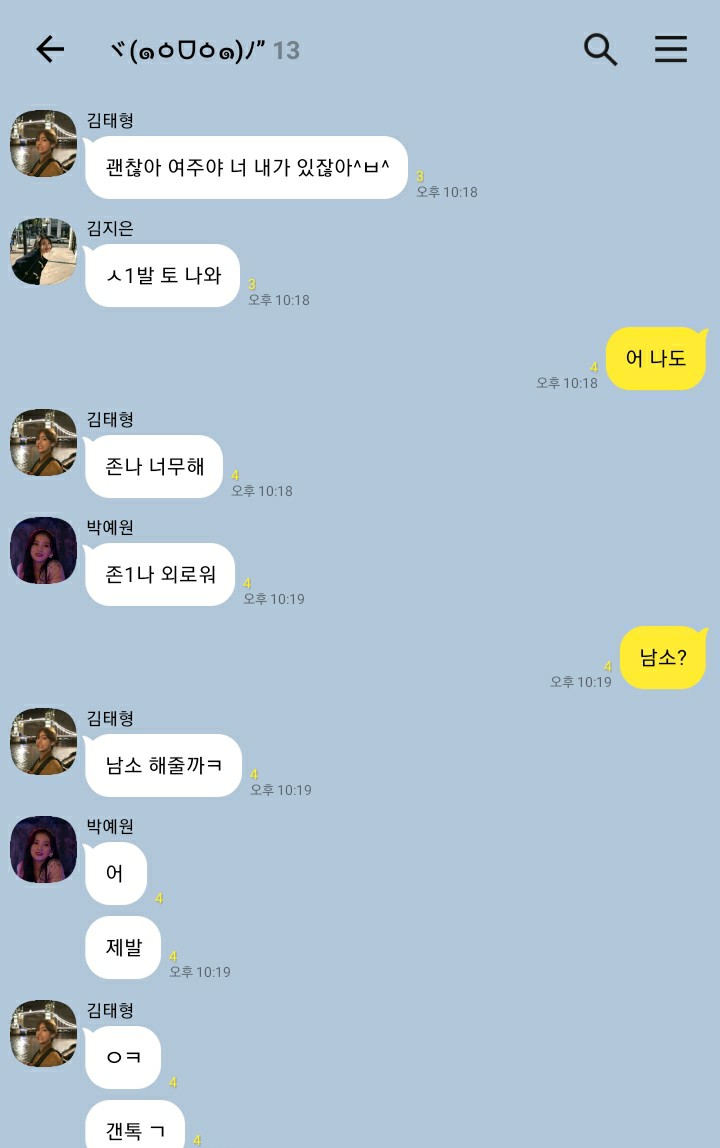Screen dimensions: 720x1148
Task: Open 김지은's profile picture
Action: pos(43,252)
